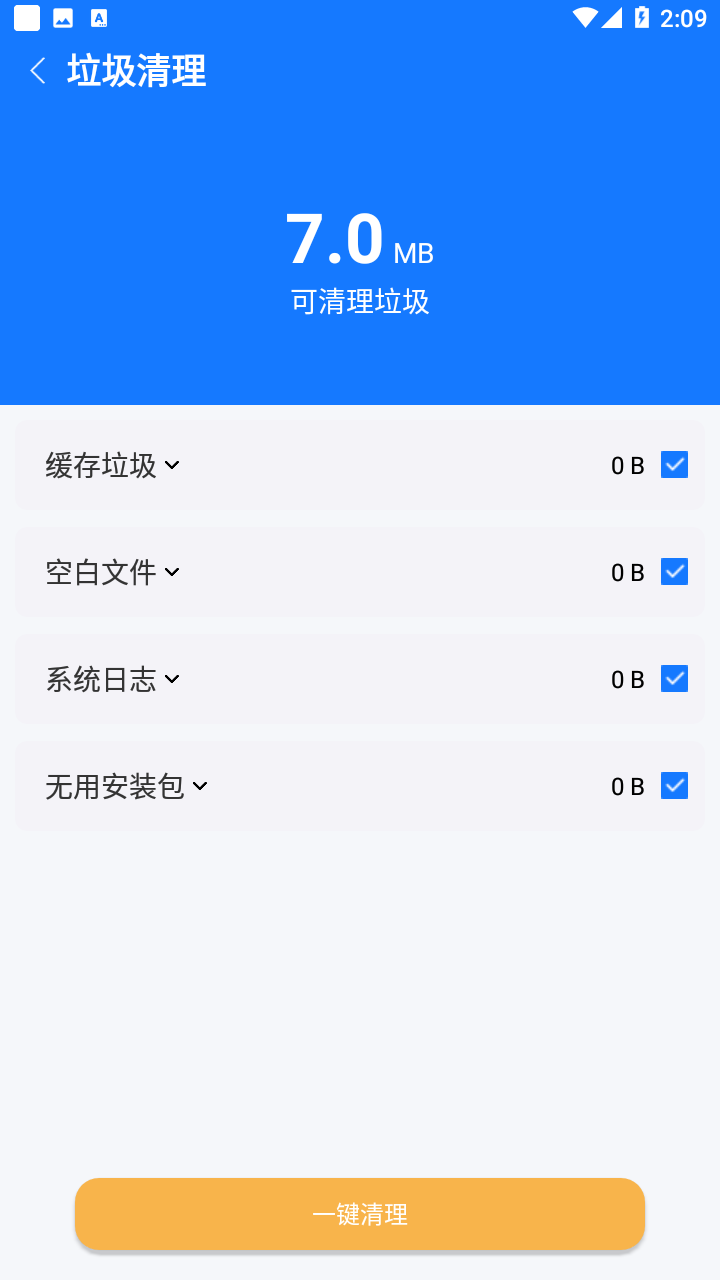Deselect the 空白文件 checkbox
The height and width of the screenshot is (1280, 720).
[675, 571]
